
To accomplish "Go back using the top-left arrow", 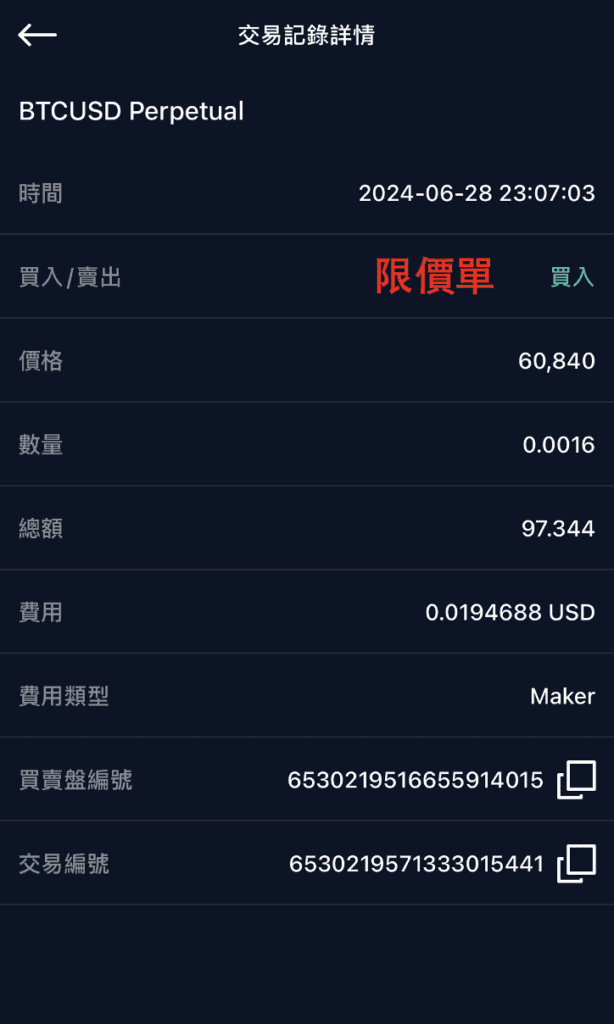I will point(37,35).
